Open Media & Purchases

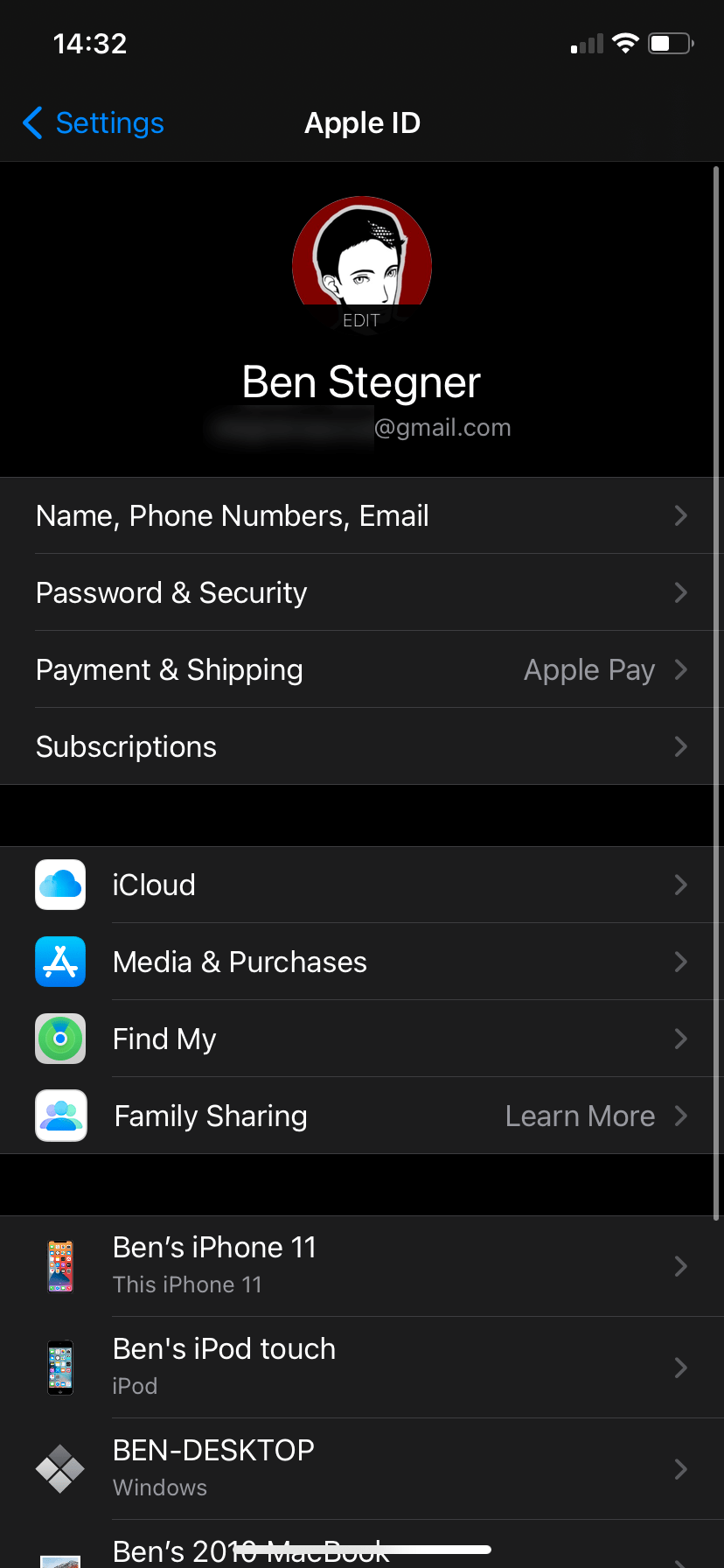[x=361, y=962]
